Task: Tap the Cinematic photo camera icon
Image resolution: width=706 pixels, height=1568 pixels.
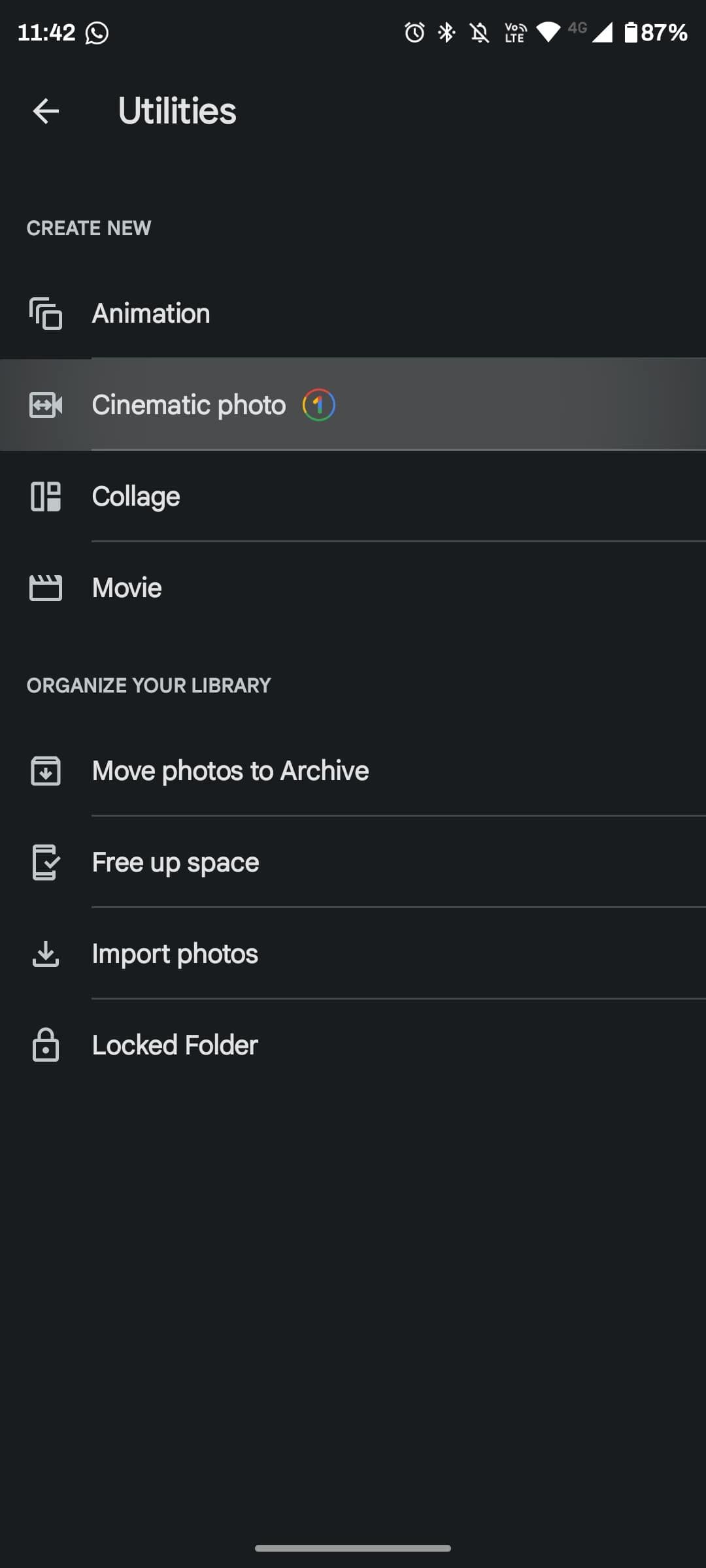Action: 46,404
